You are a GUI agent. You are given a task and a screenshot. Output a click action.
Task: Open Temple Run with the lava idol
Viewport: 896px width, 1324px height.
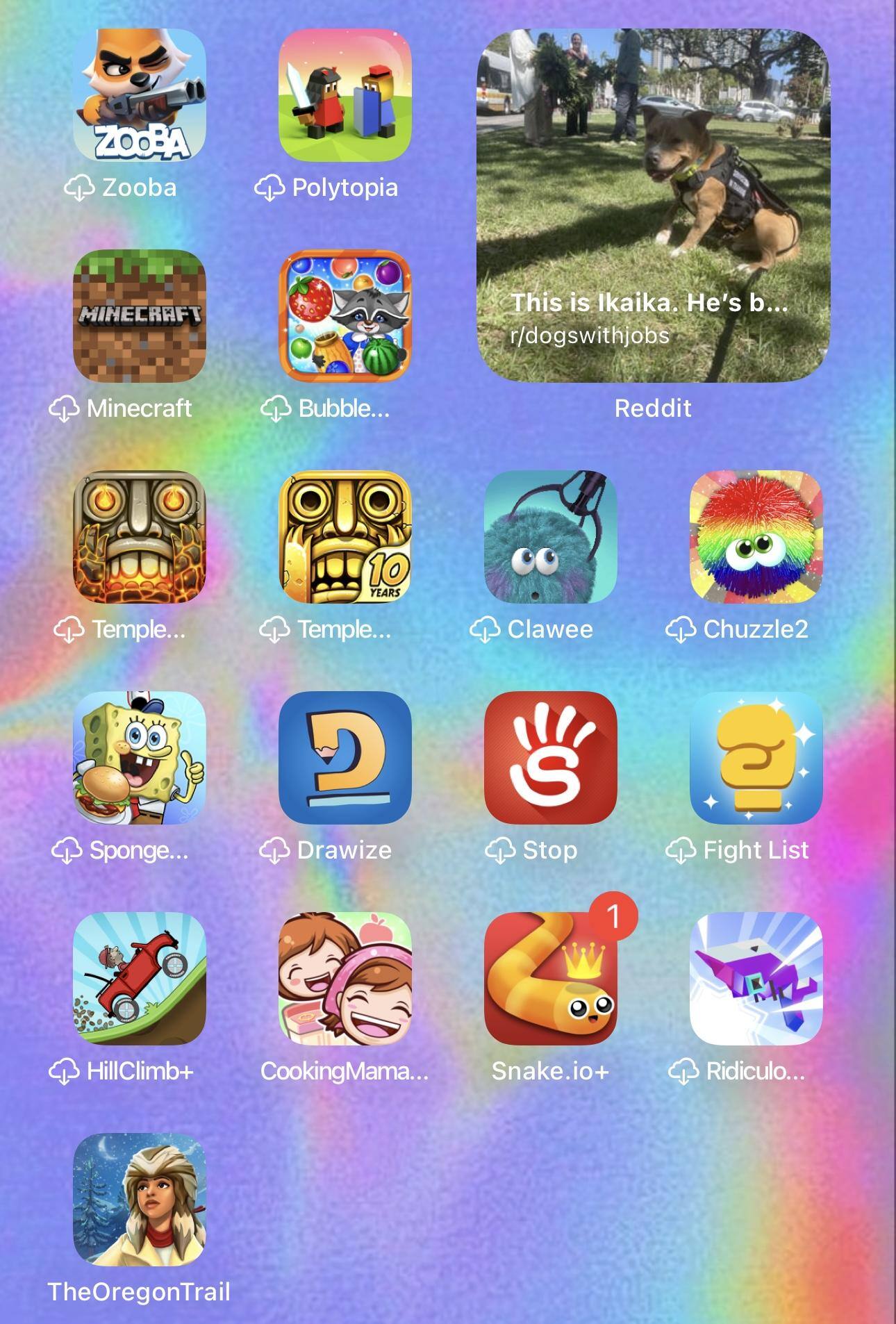tap(139, 536)
